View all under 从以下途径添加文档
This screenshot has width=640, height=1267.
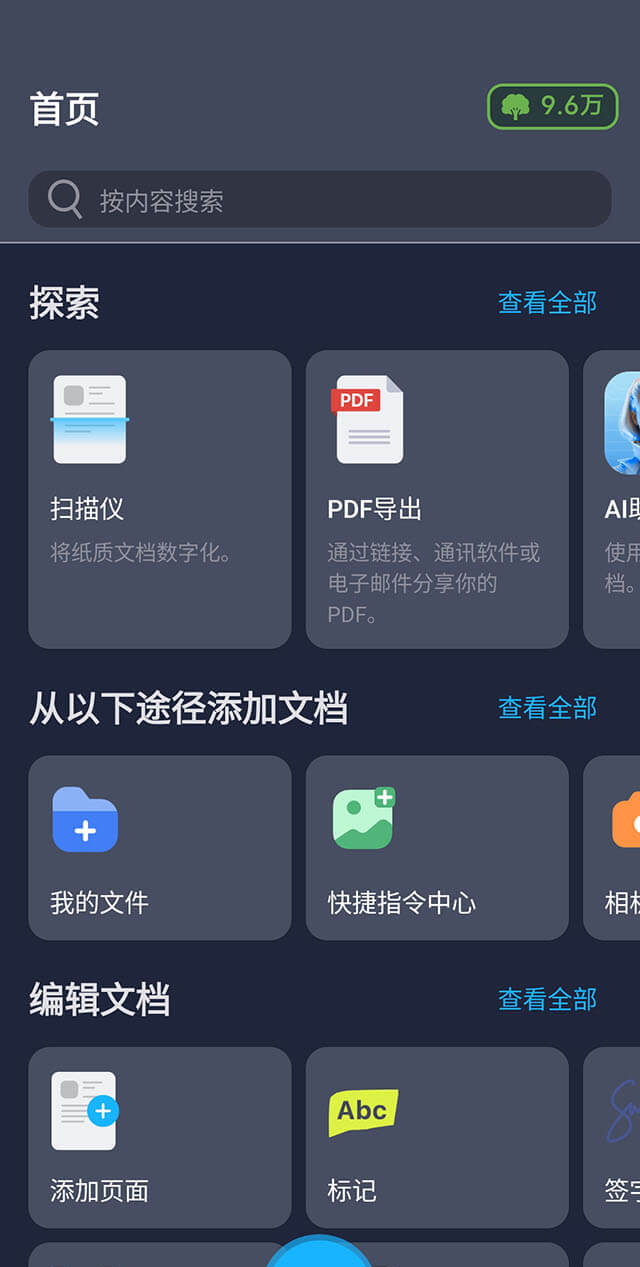click(x=547, y=708)
